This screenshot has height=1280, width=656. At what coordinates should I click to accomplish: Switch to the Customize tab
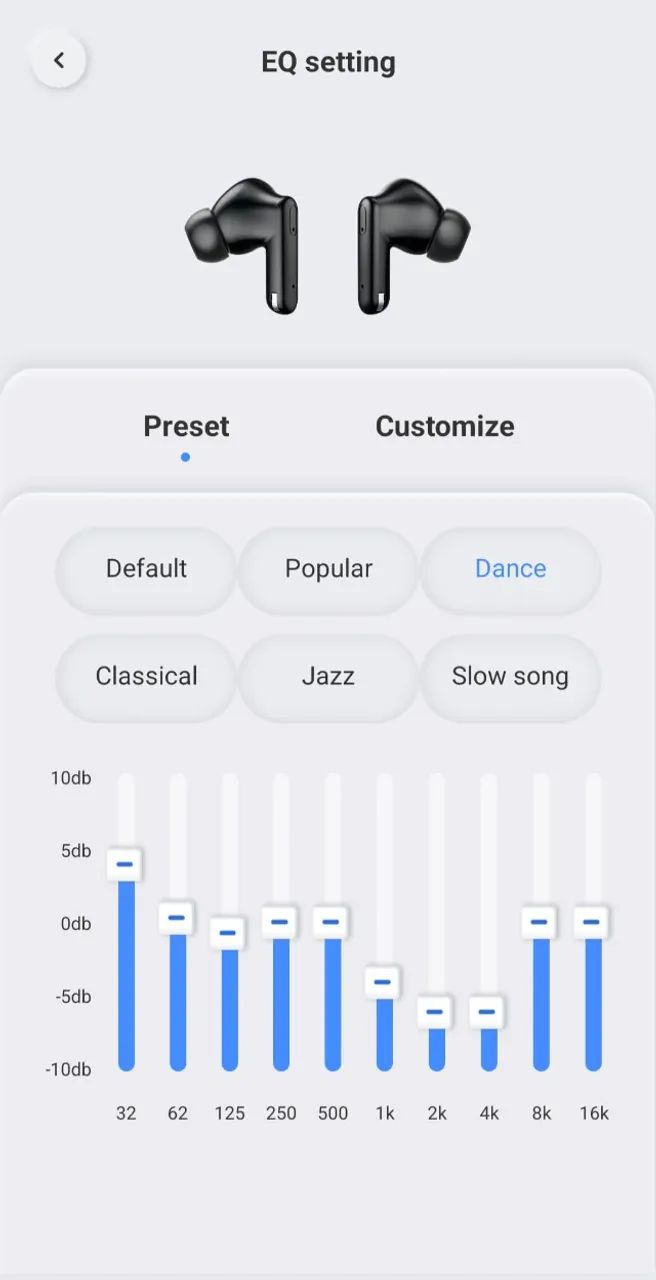(x=444, y=426)
